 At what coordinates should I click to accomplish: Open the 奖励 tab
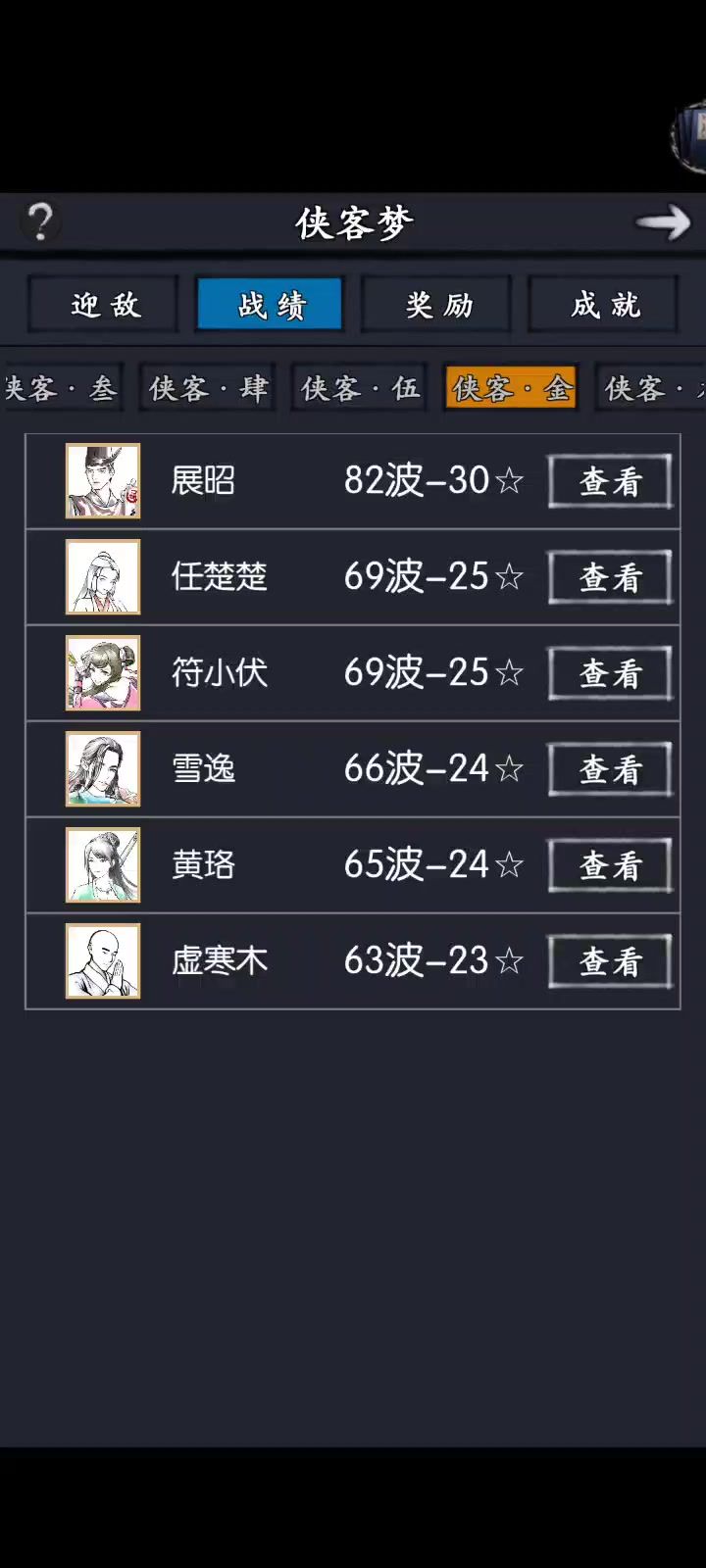(437, 305)
